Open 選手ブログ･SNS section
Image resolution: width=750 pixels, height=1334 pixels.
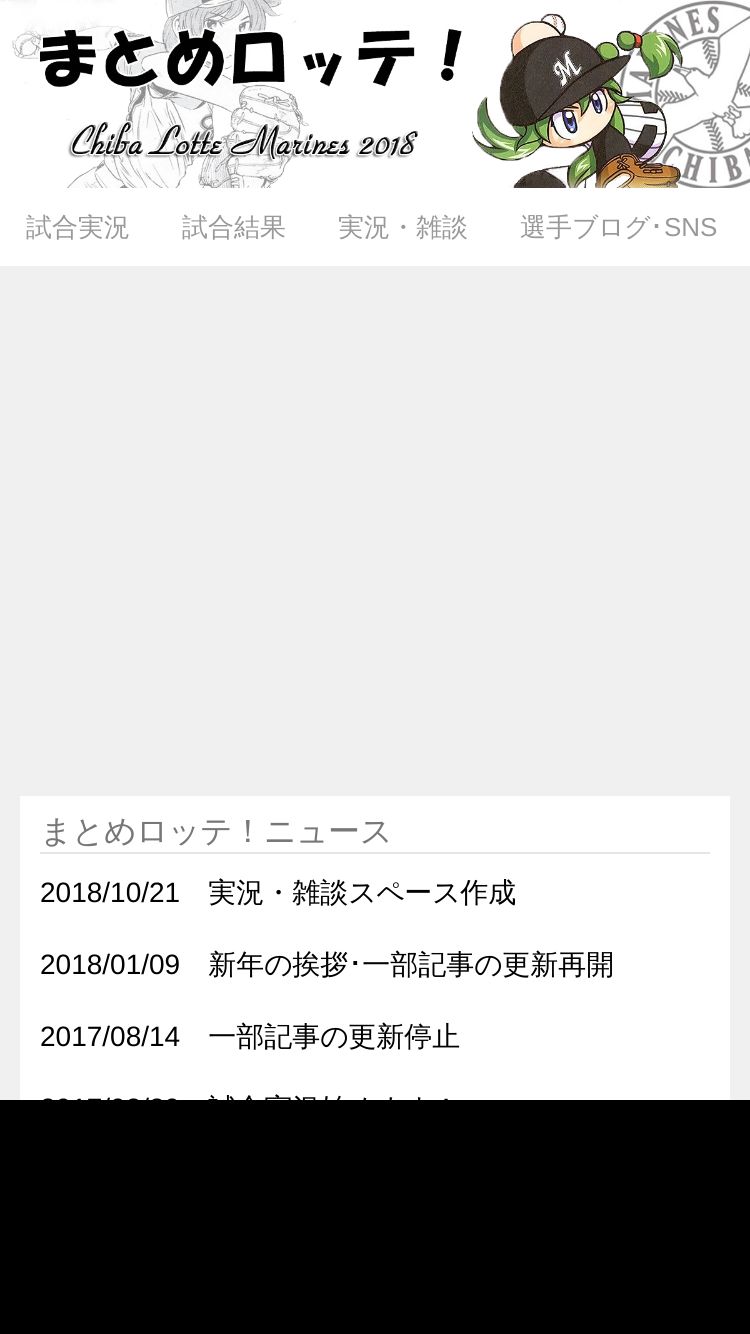(x=618, y=228)
